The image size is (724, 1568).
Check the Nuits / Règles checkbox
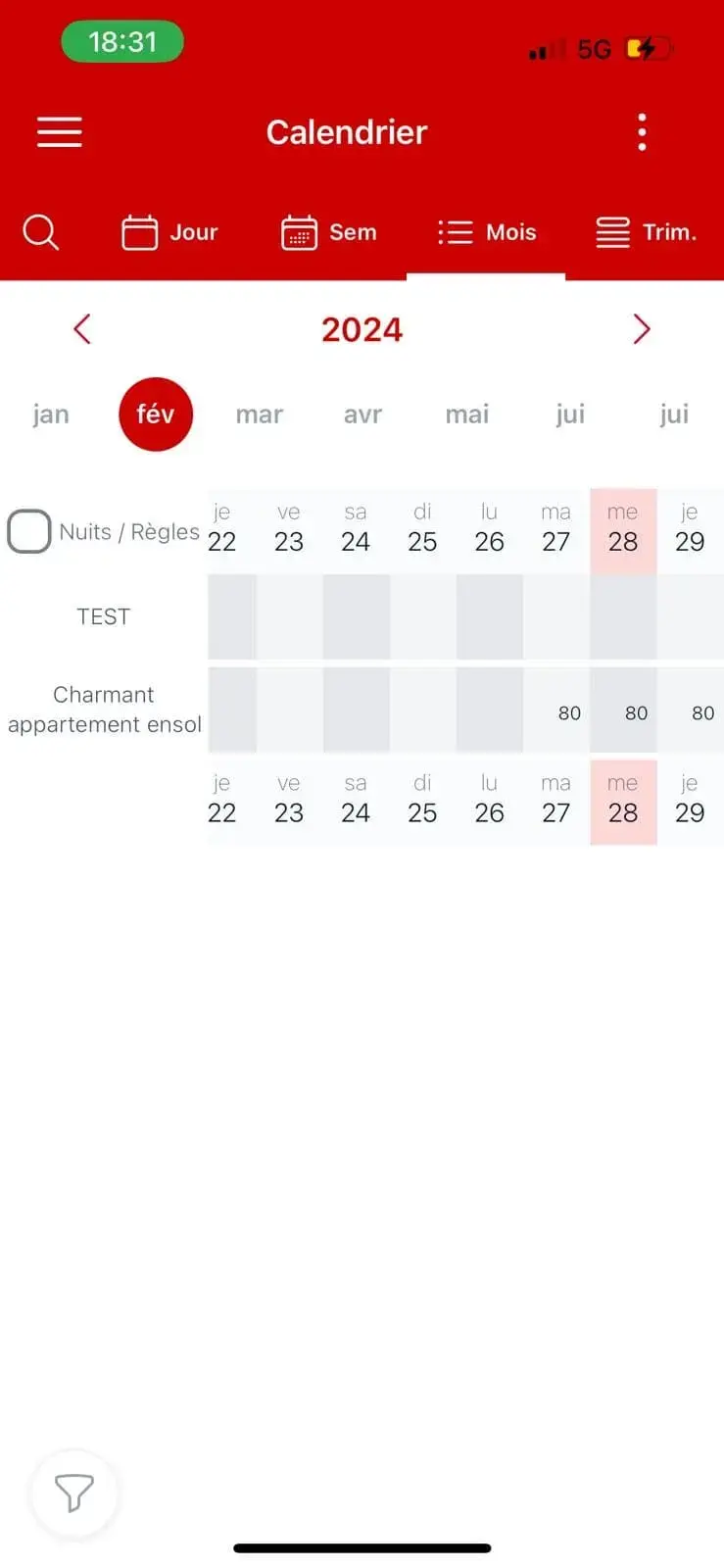pos(29,531)
